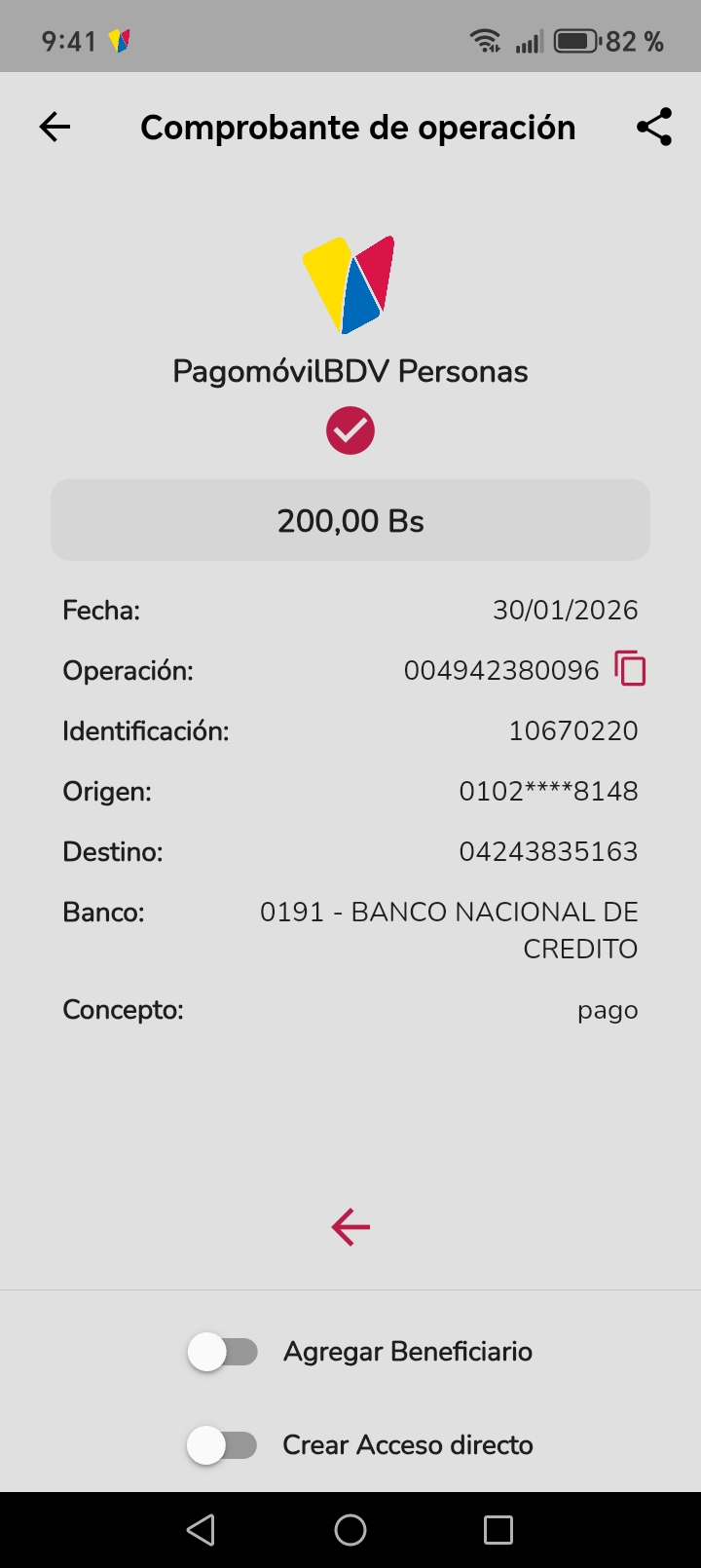701x1568 pixels.
Task: Turn on Crear Acceso directo
Action: click(x=223, y=1445)
